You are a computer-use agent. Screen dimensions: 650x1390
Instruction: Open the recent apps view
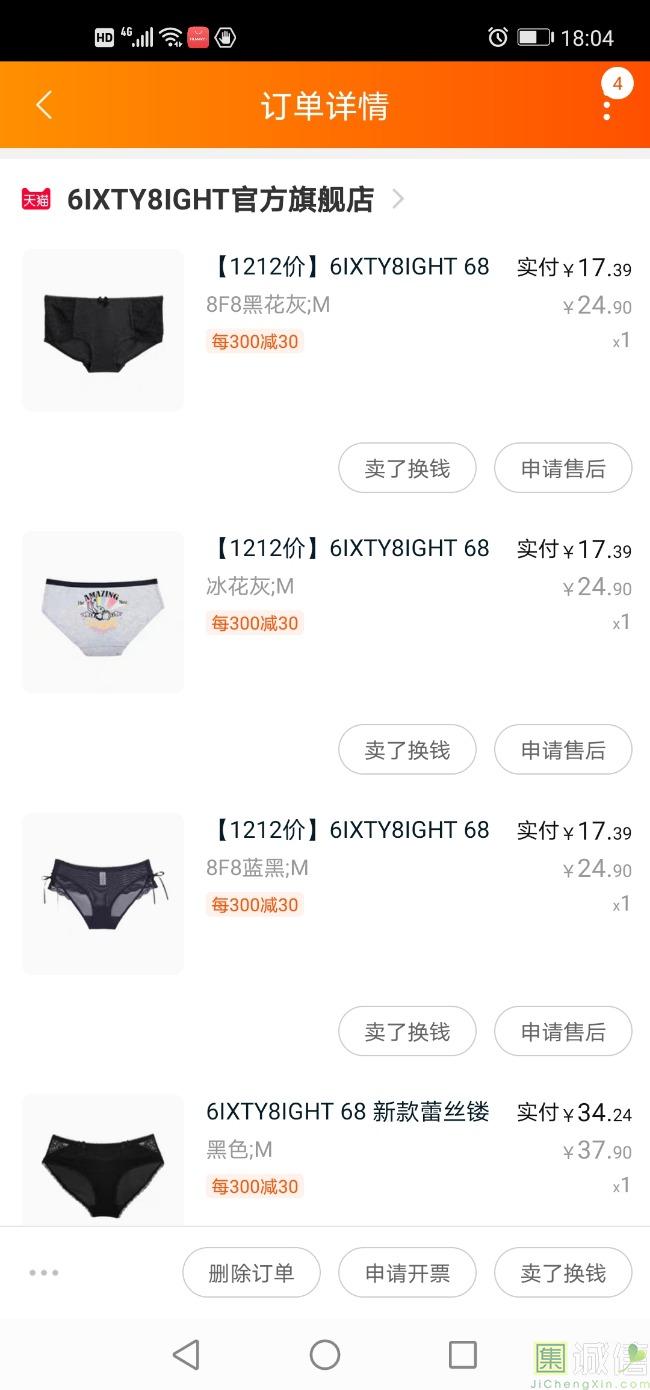pos(463,1355)
